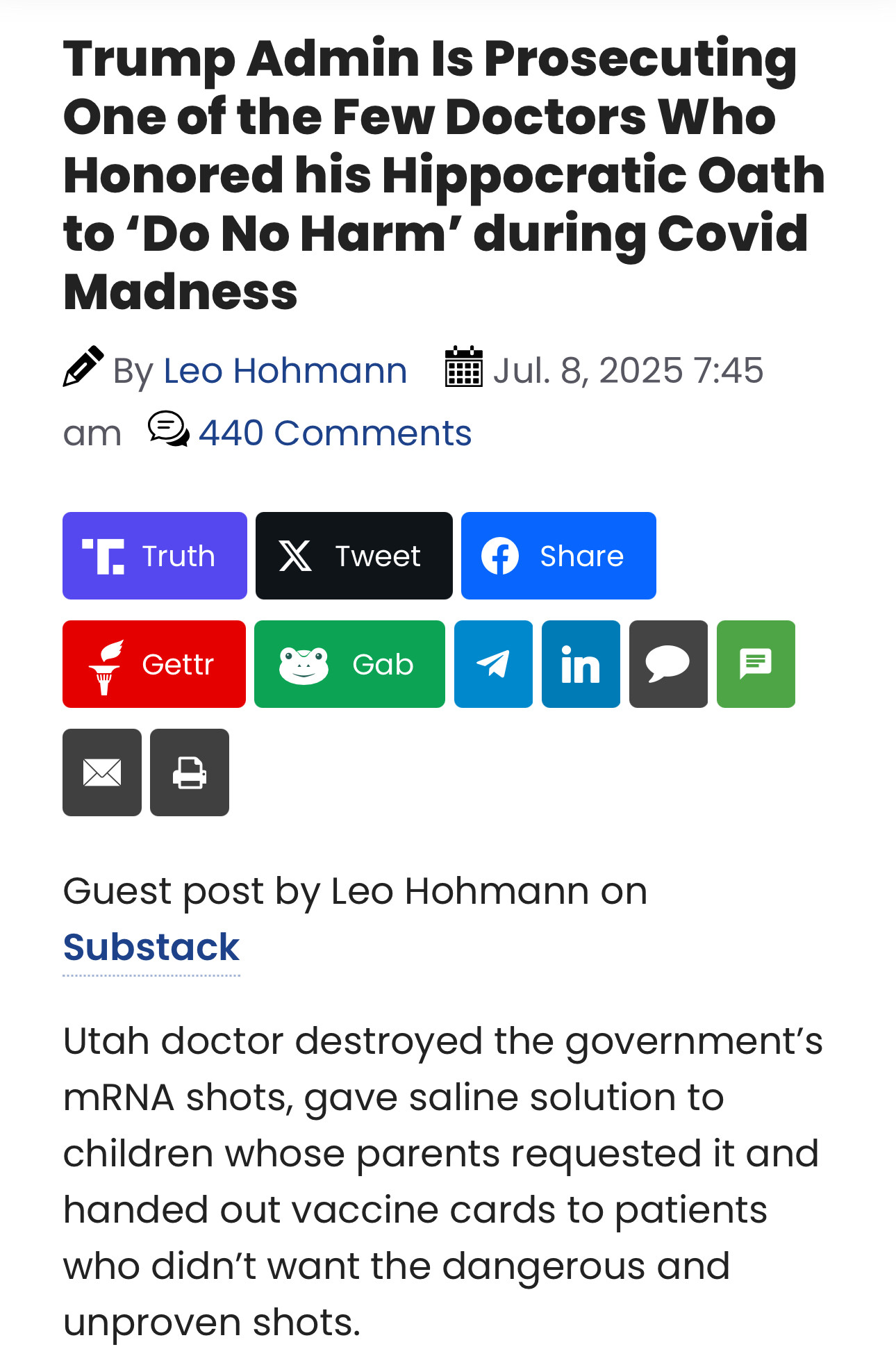Viewport: 896px width, 1372px height.
Task: Send article via Telegram icon
Action: click(x=493, y=664)
